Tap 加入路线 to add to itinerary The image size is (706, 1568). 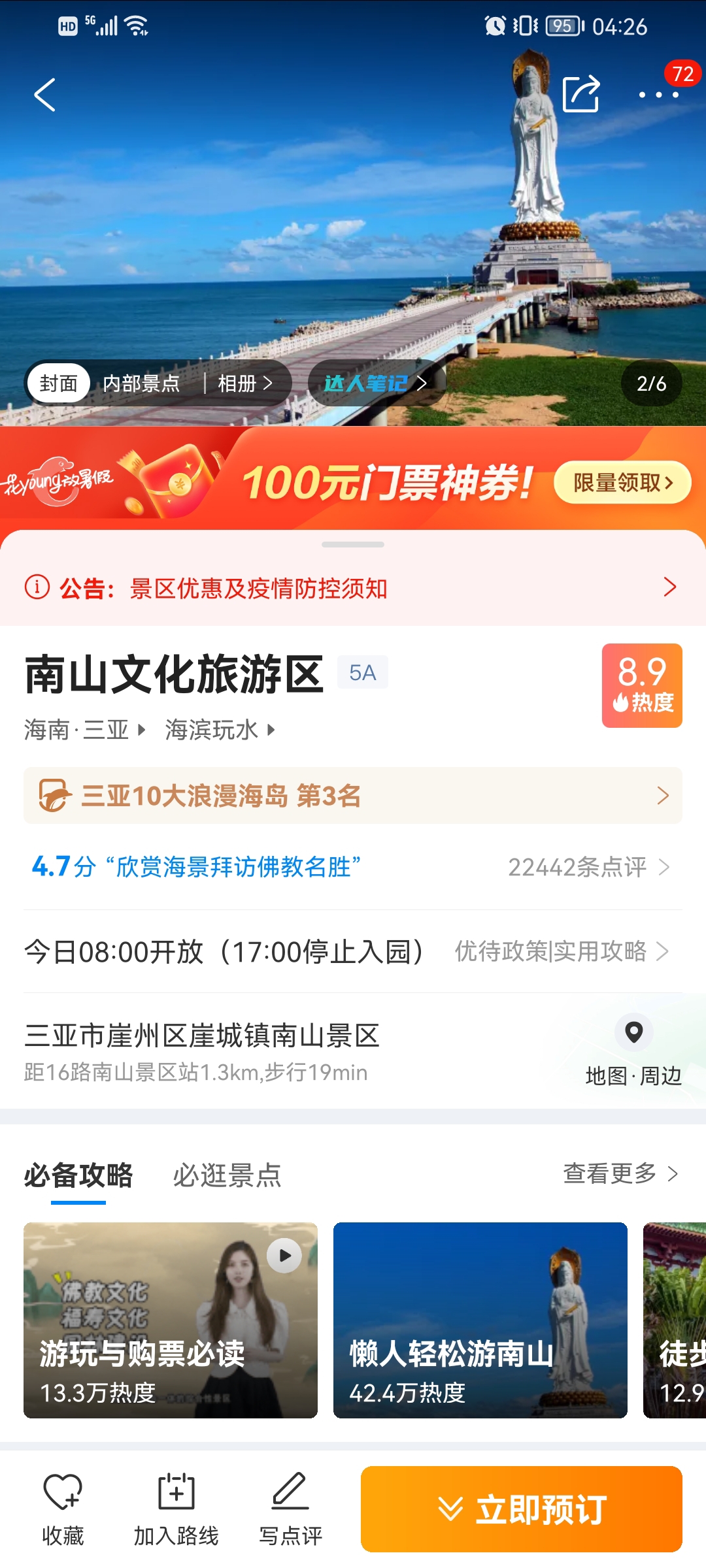tap(176, 1510)
